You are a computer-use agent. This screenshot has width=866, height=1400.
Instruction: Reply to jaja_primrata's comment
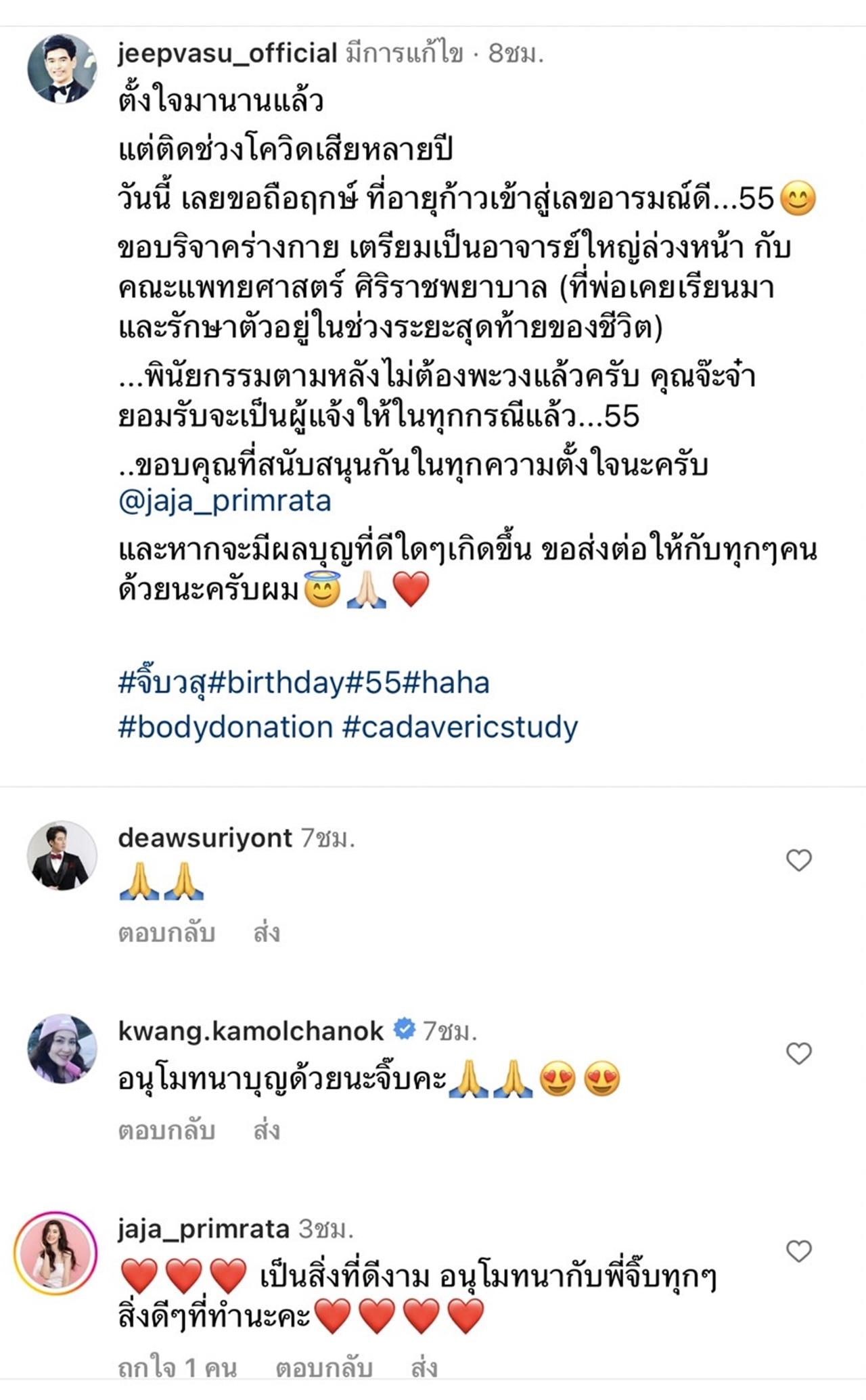coord(324,1368)
